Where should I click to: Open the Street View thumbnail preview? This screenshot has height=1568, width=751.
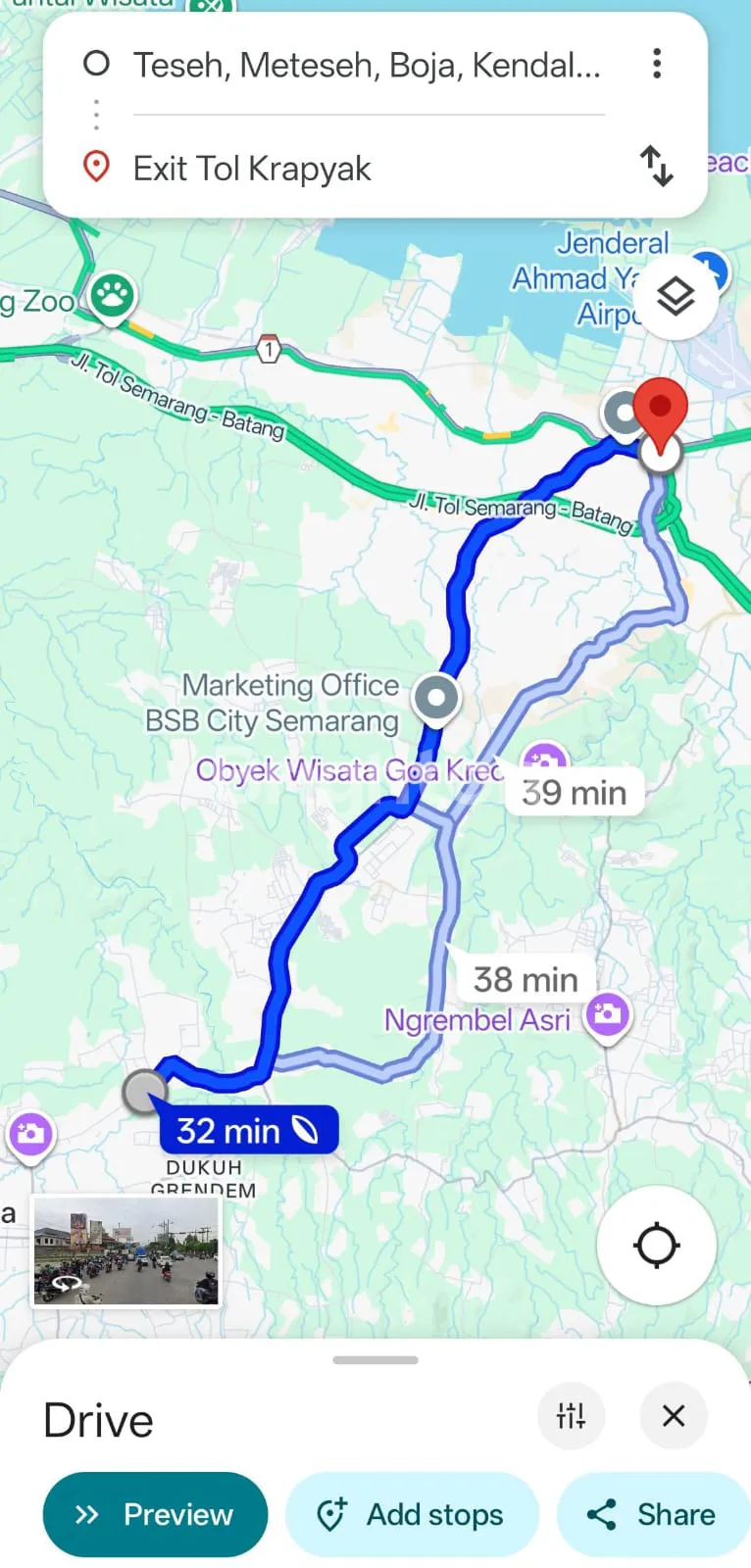point(125,1251)
